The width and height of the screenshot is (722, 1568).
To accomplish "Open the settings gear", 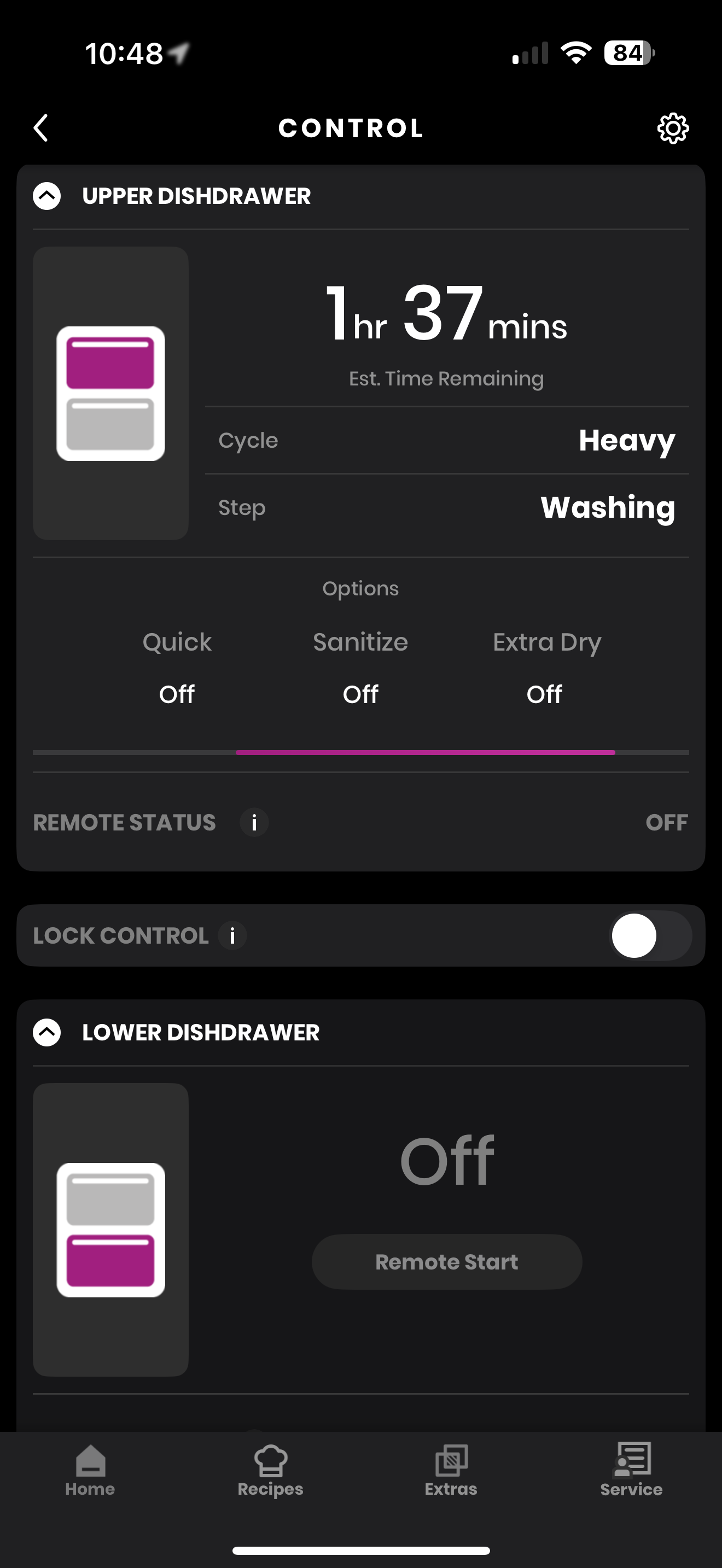I will 673,128.
